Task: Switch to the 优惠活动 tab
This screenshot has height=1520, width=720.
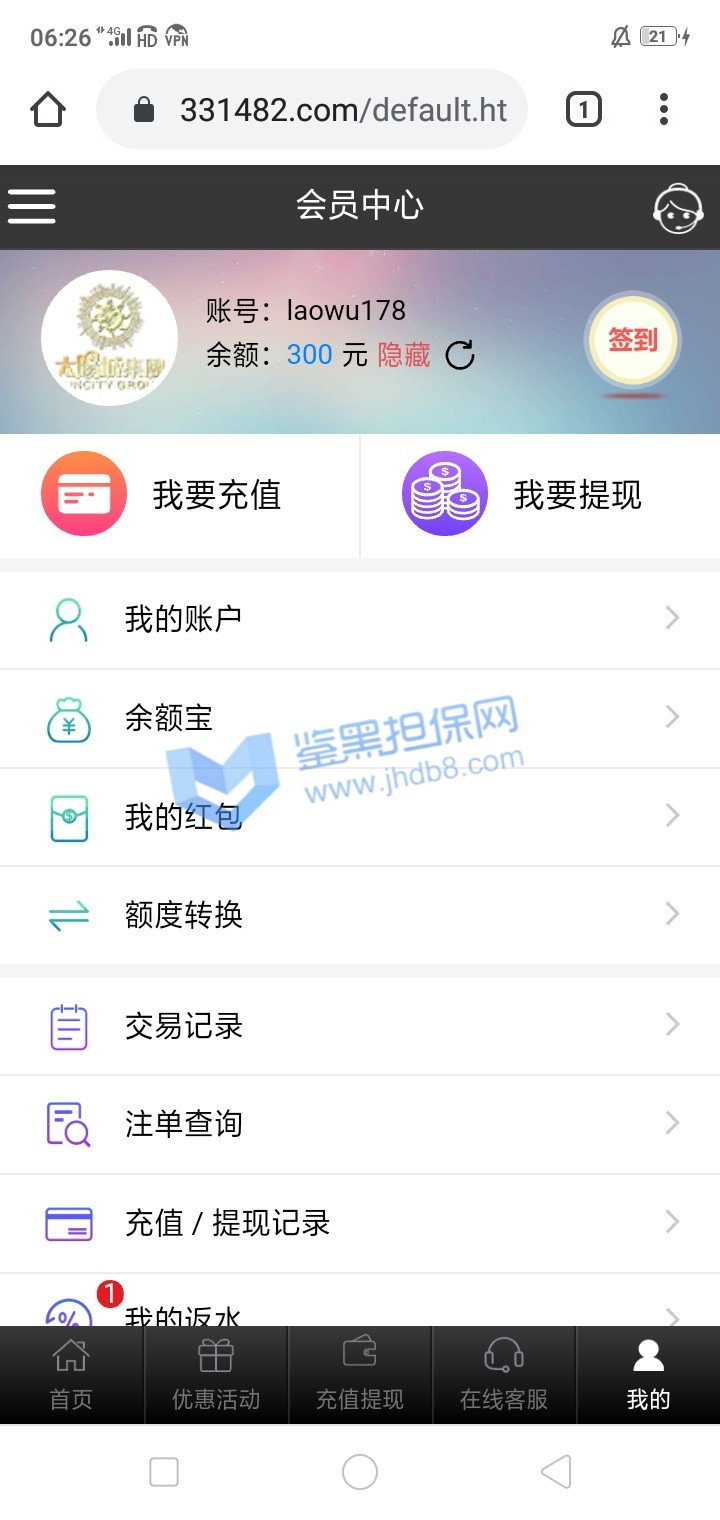Action: click(x=216, y=1375)
